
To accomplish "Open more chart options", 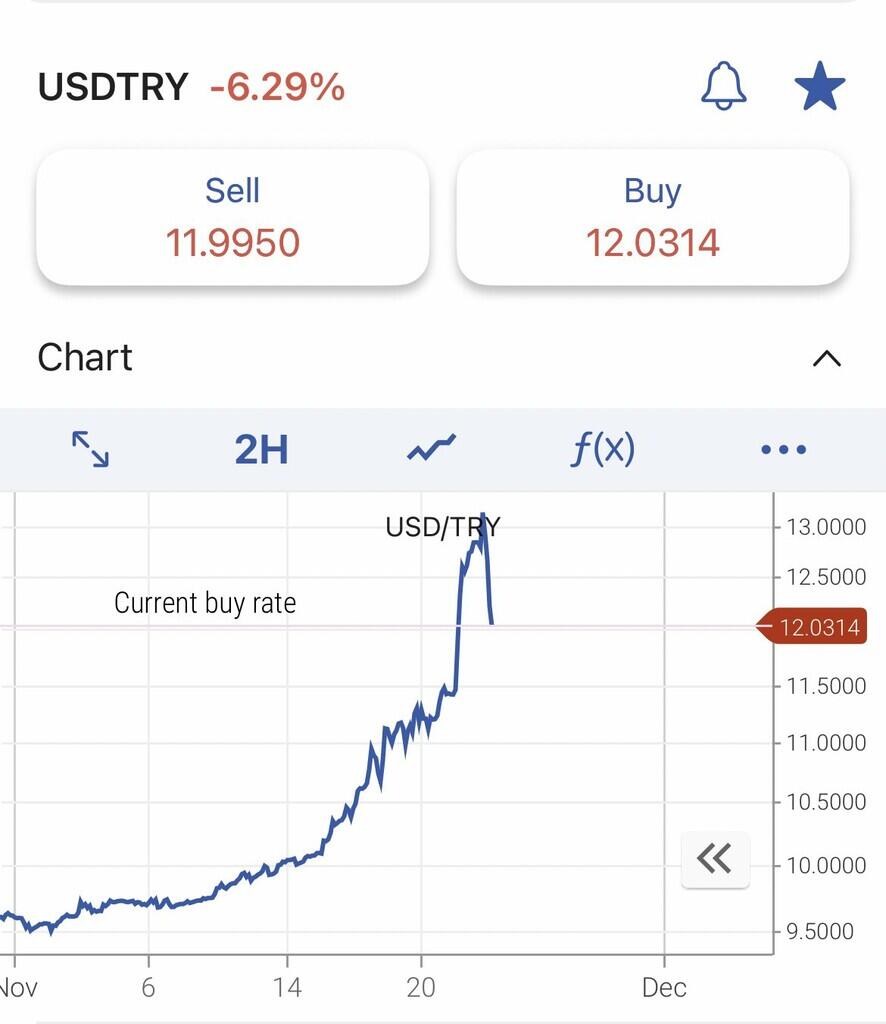I will pyautogui.click(x=783, y=450).
